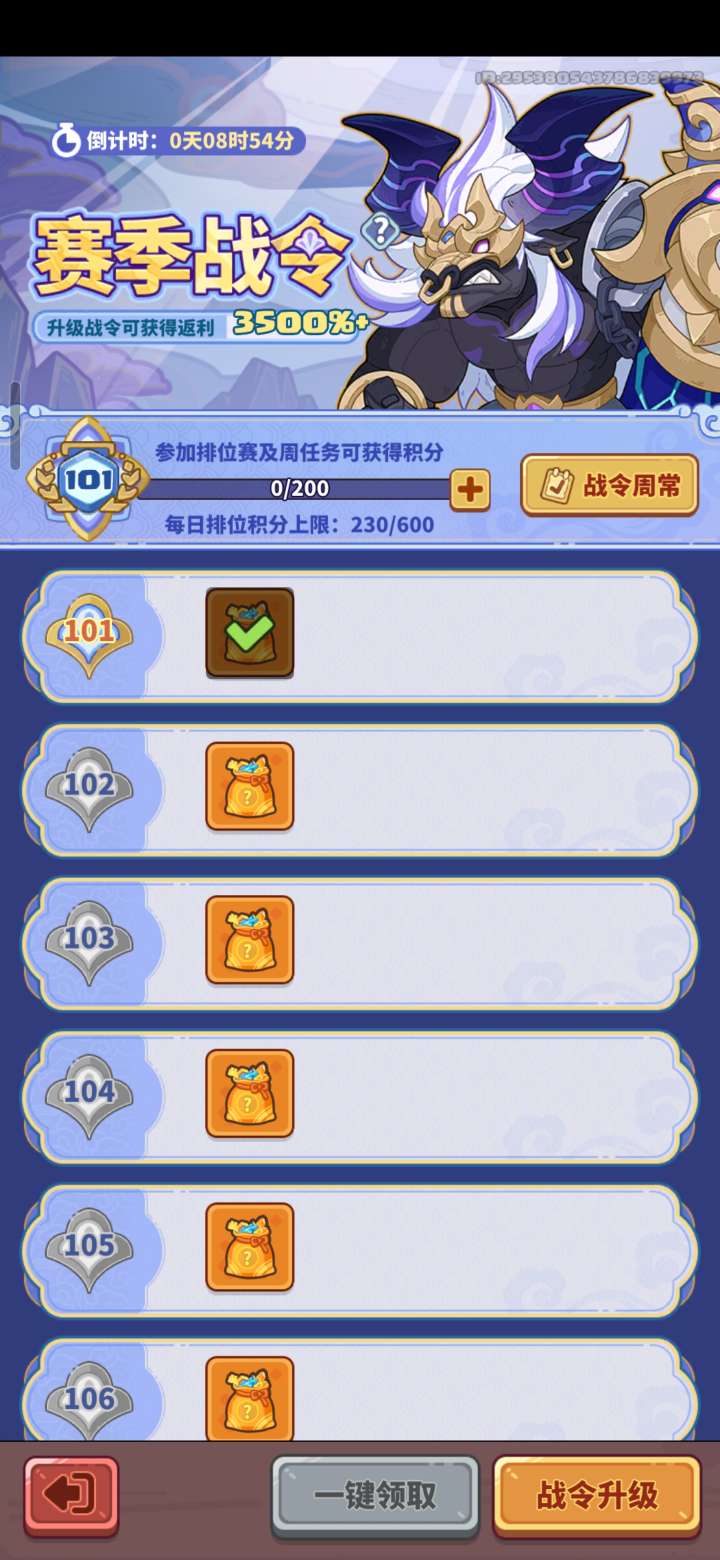Tap 战令升级 to upgrade battle pass
This screenshot has height=1560, width=720.
coord(597,1496)
